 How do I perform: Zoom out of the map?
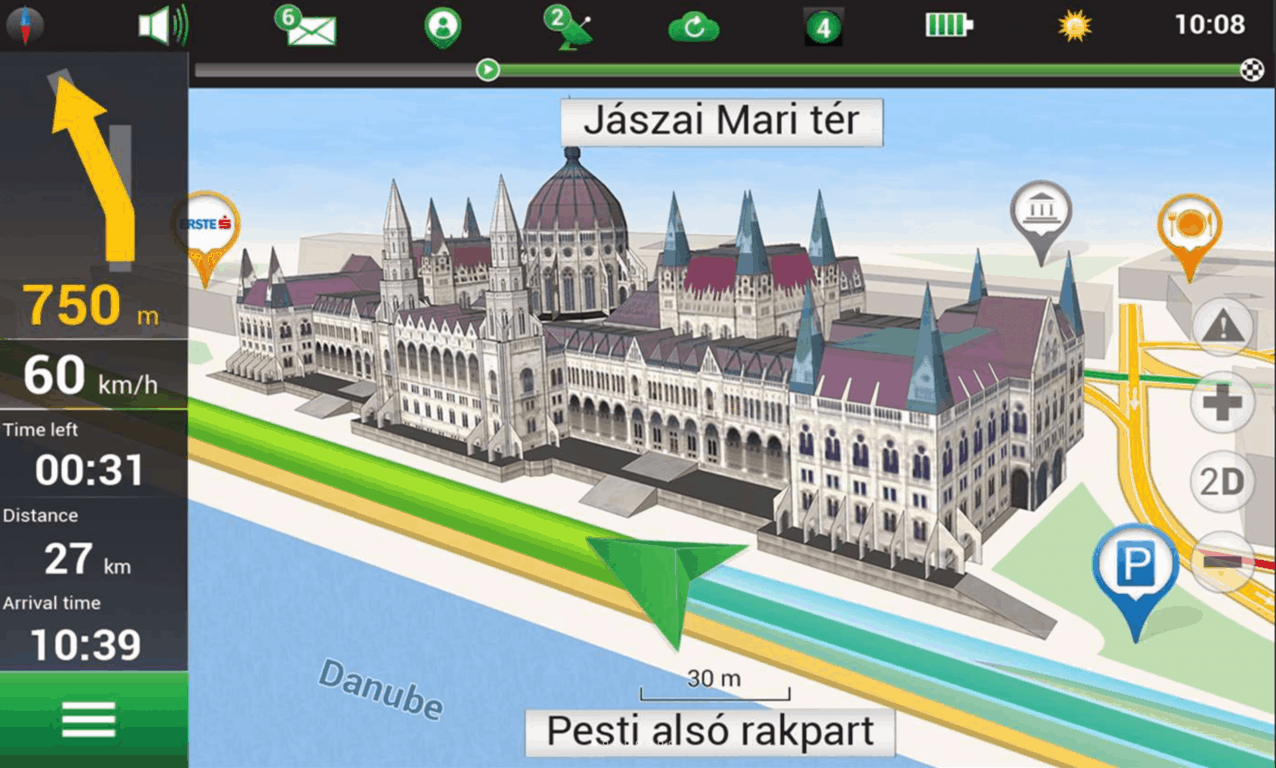1224,560
